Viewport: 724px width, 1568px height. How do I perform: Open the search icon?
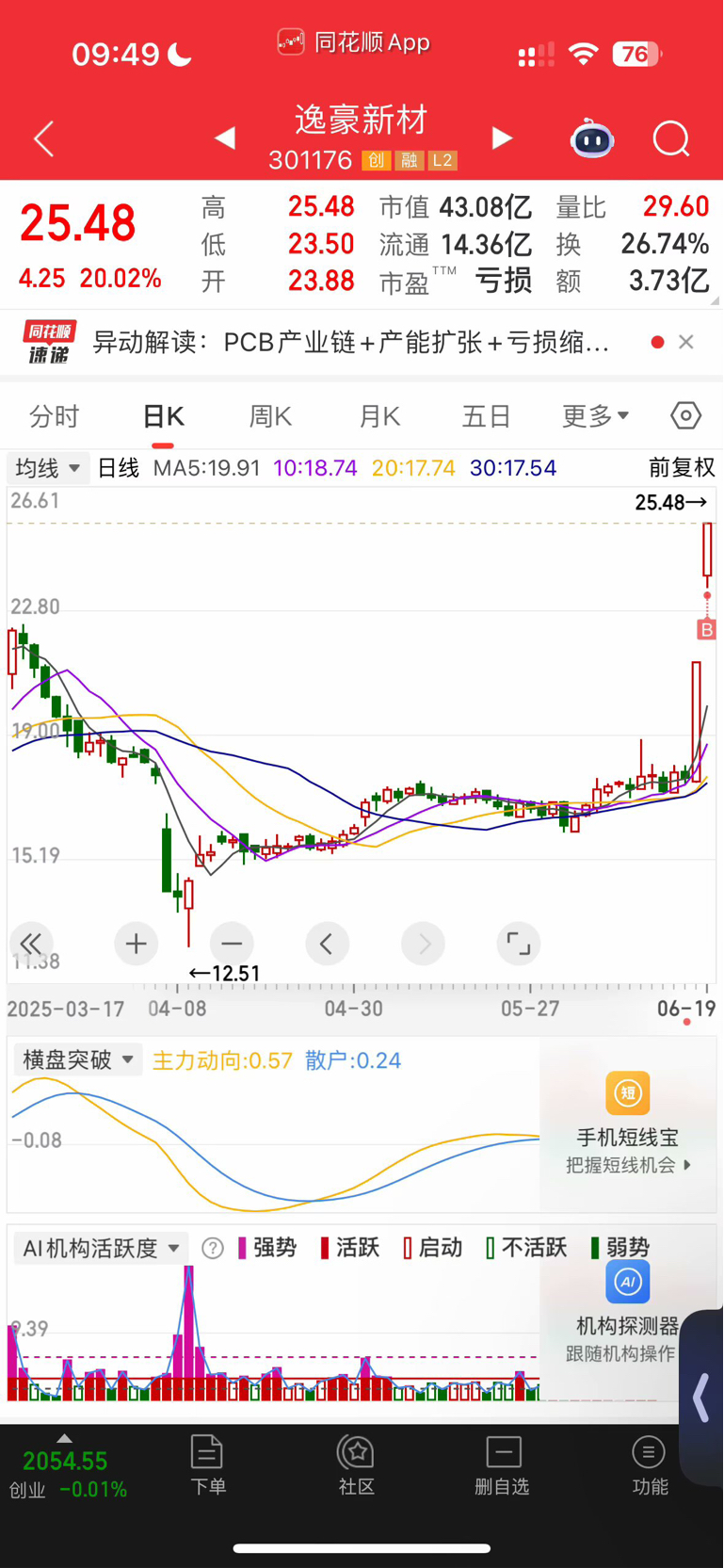click(x=671, y=139)
